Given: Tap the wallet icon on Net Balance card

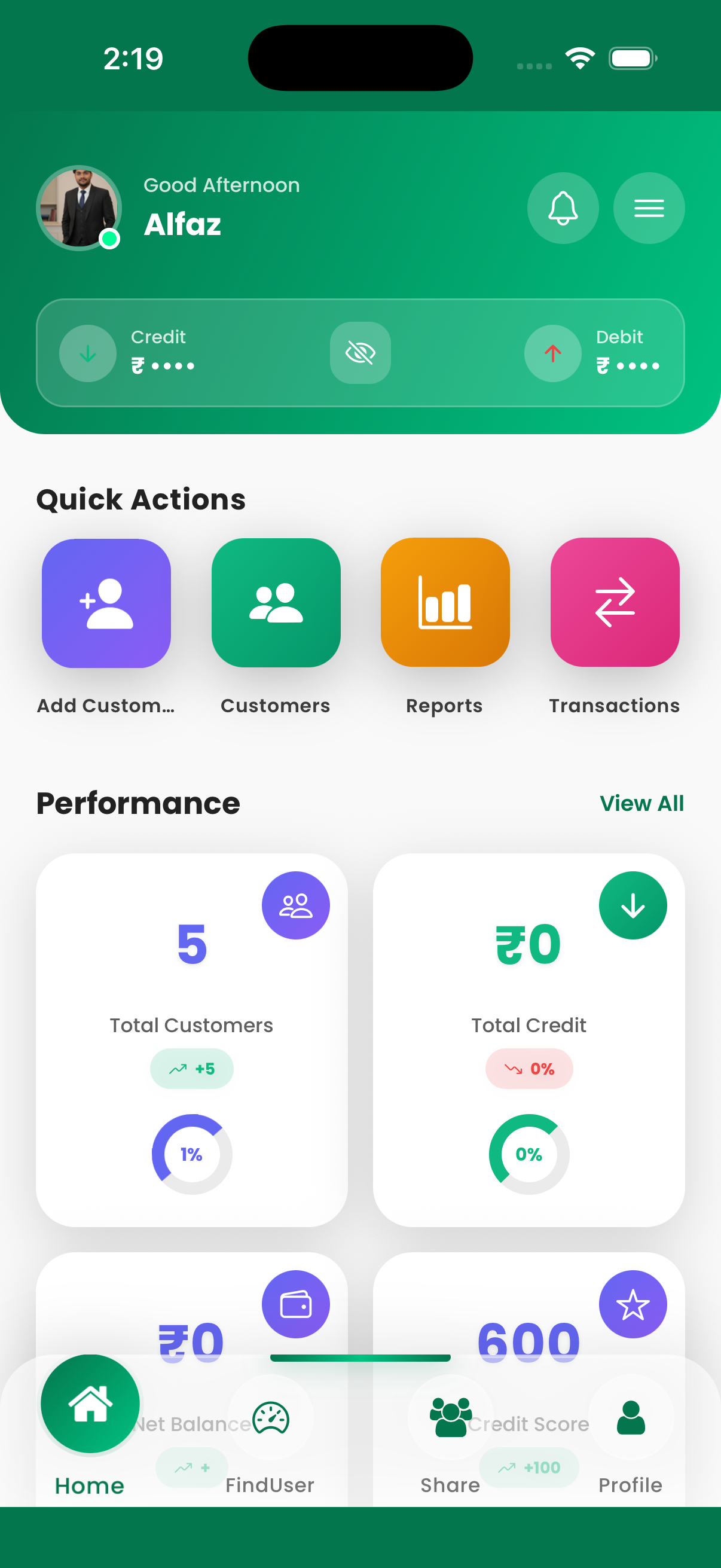Looking at the screenshot, I should click(296, 1304).
